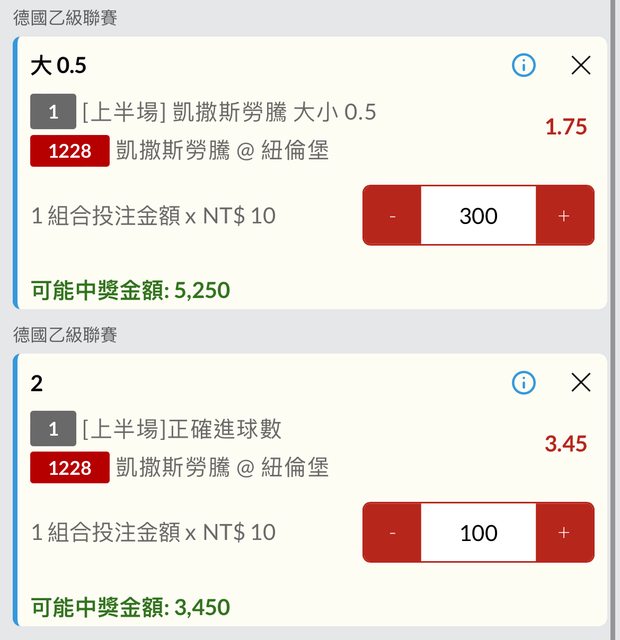Screen dimensions: 620x640
Task: Increase the stake on the 正確進球數 bet
Action: point(564,533)
